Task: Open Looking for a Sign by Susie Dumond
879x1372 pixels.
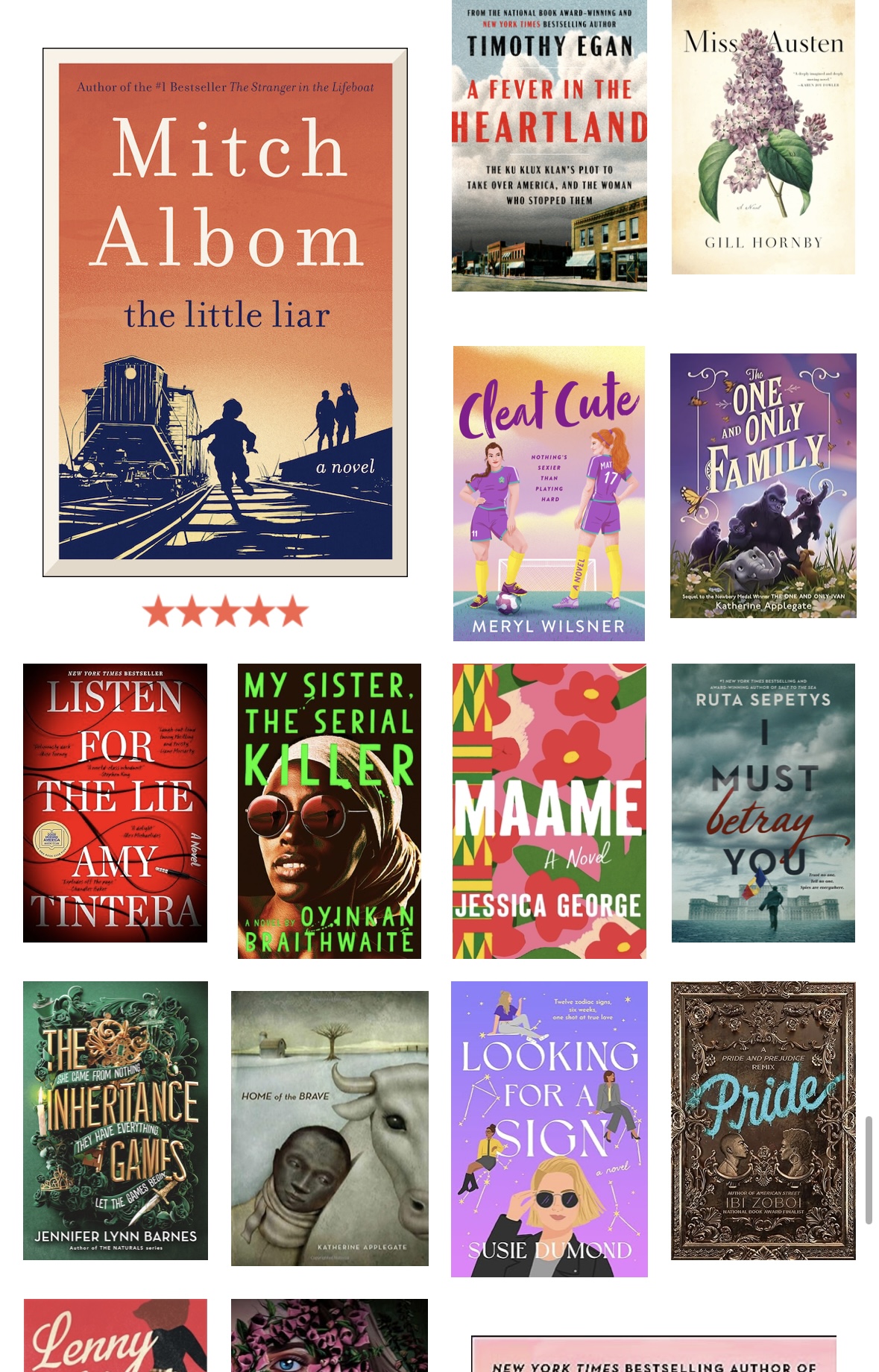Action: click(x=549, y=1129)
